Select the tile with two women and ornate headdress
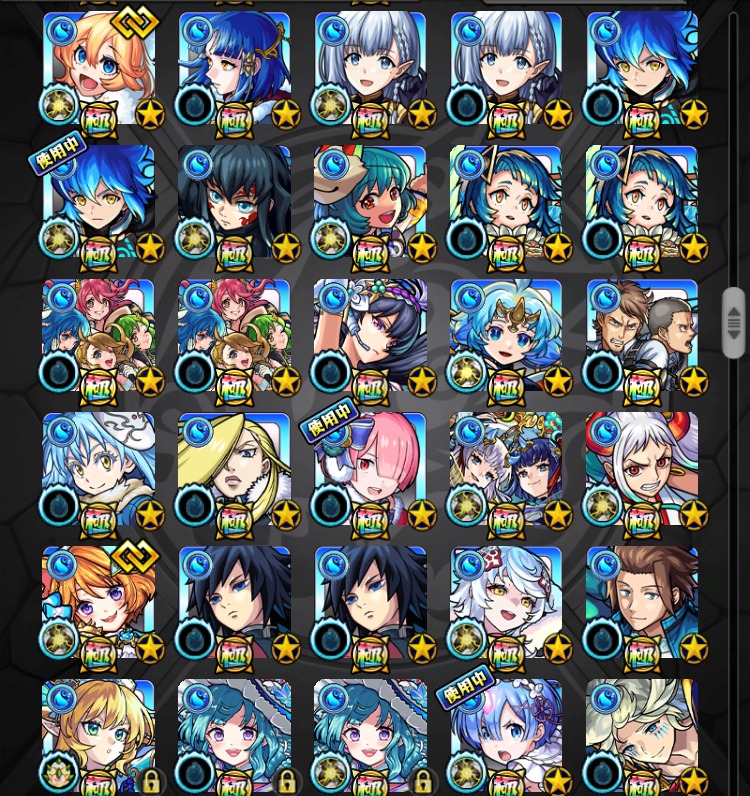This screenshot has height=796, width=750. pyautogui.click(x=506, y=468)
